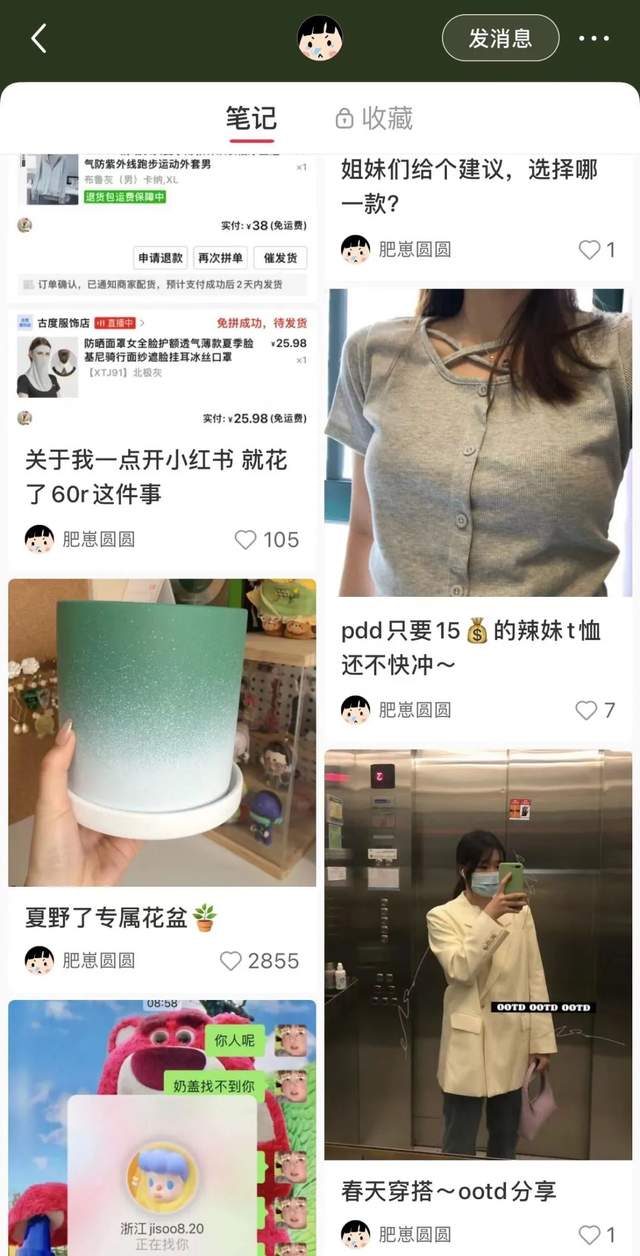The height and width of the screenshot is (1256, 640).
Task: Like the pdd 辣妹t恤 note
Action: coord(587,710)
